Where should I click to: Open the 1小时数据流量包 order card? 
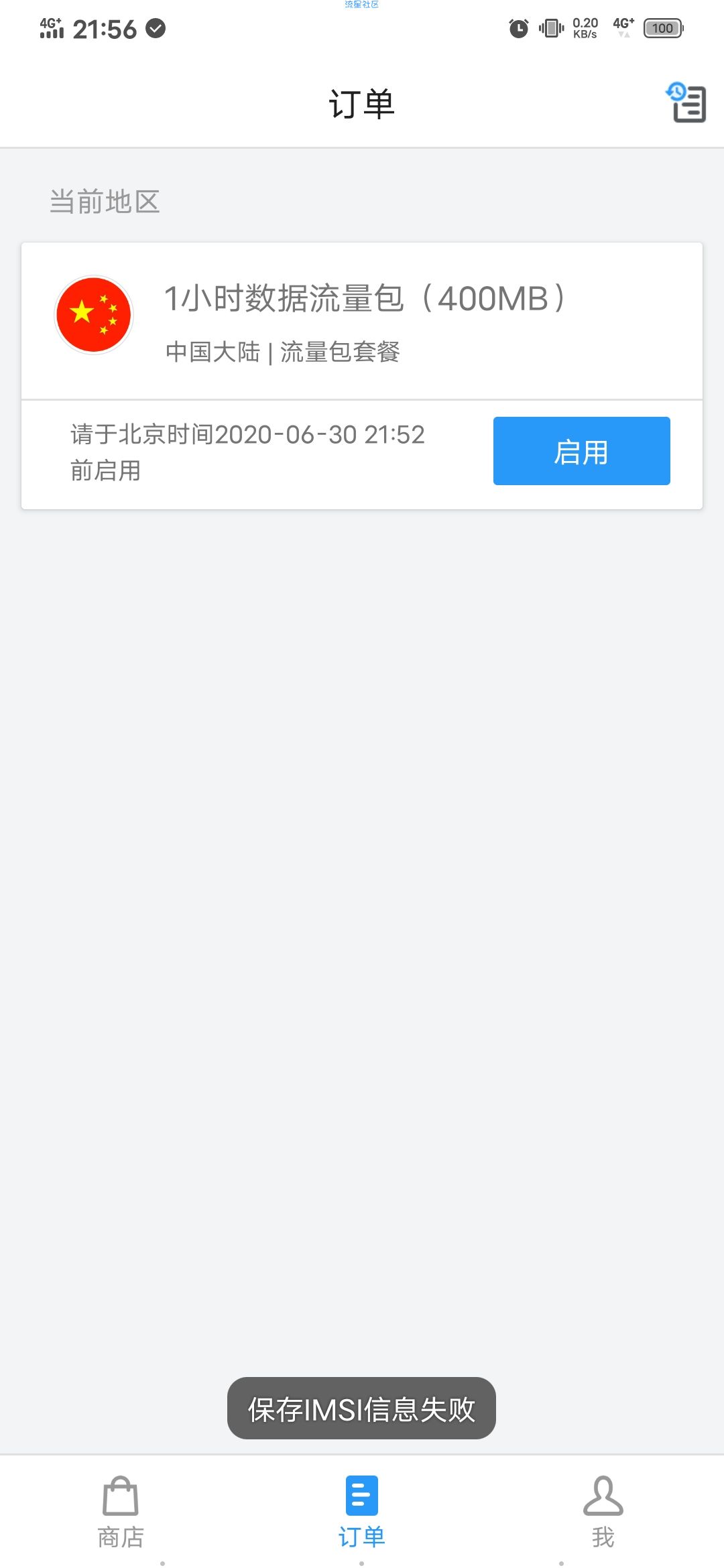click(x=362, y=321)
